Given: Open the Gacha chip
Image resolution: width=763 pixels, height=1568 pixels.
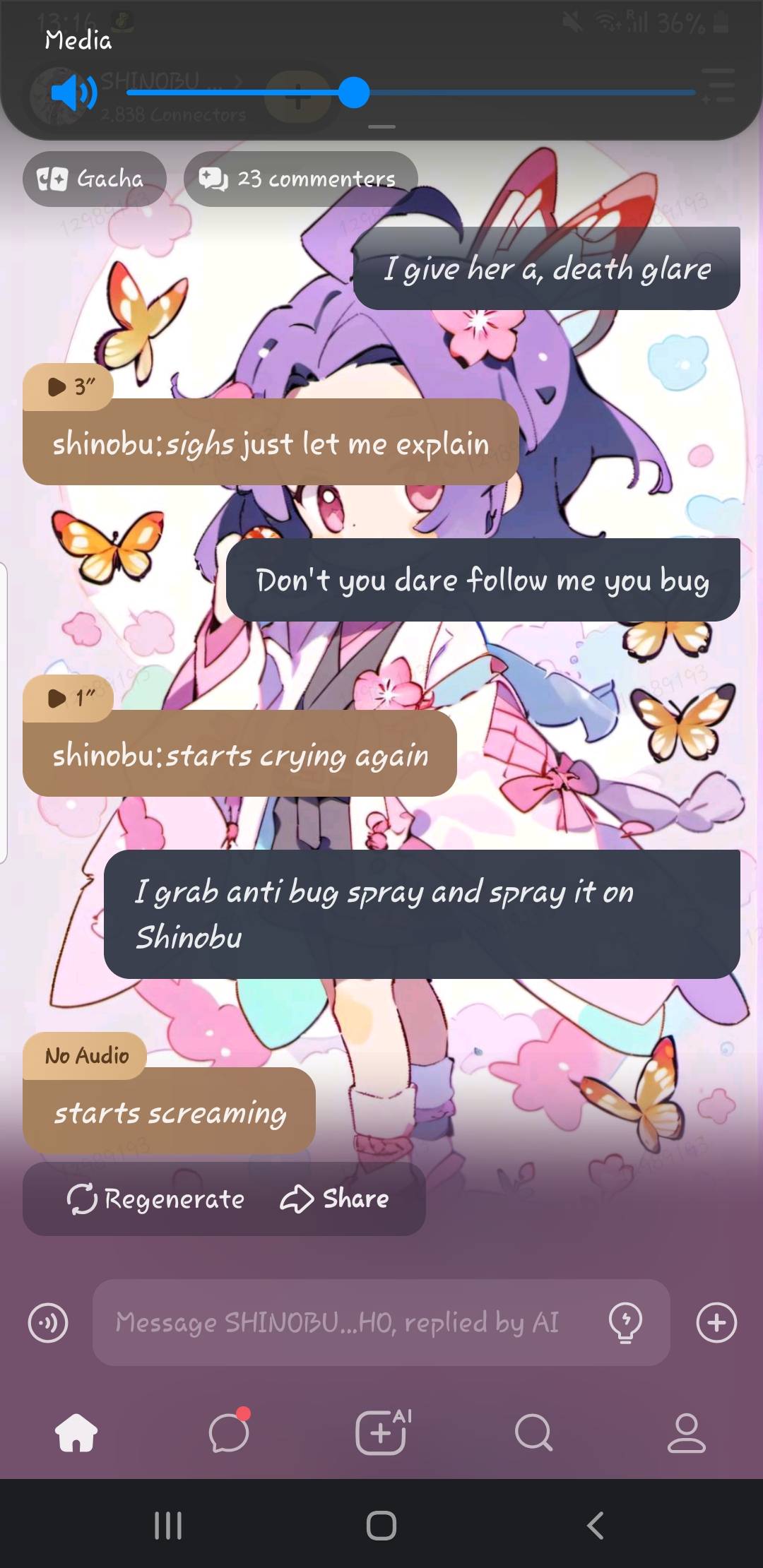Looking at the screenshot, I should [x=94, y=179].
